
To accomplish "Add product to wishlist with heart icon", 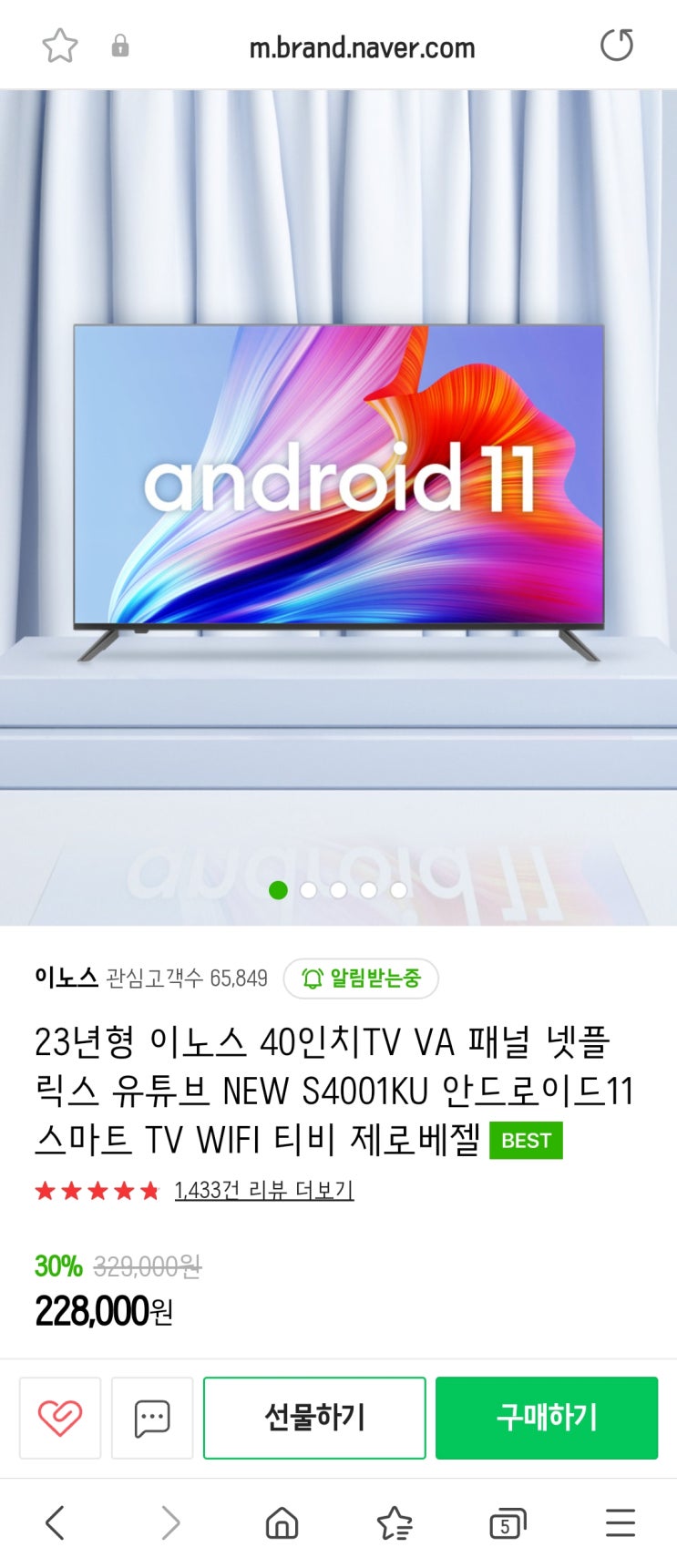I will point(60,1418).
